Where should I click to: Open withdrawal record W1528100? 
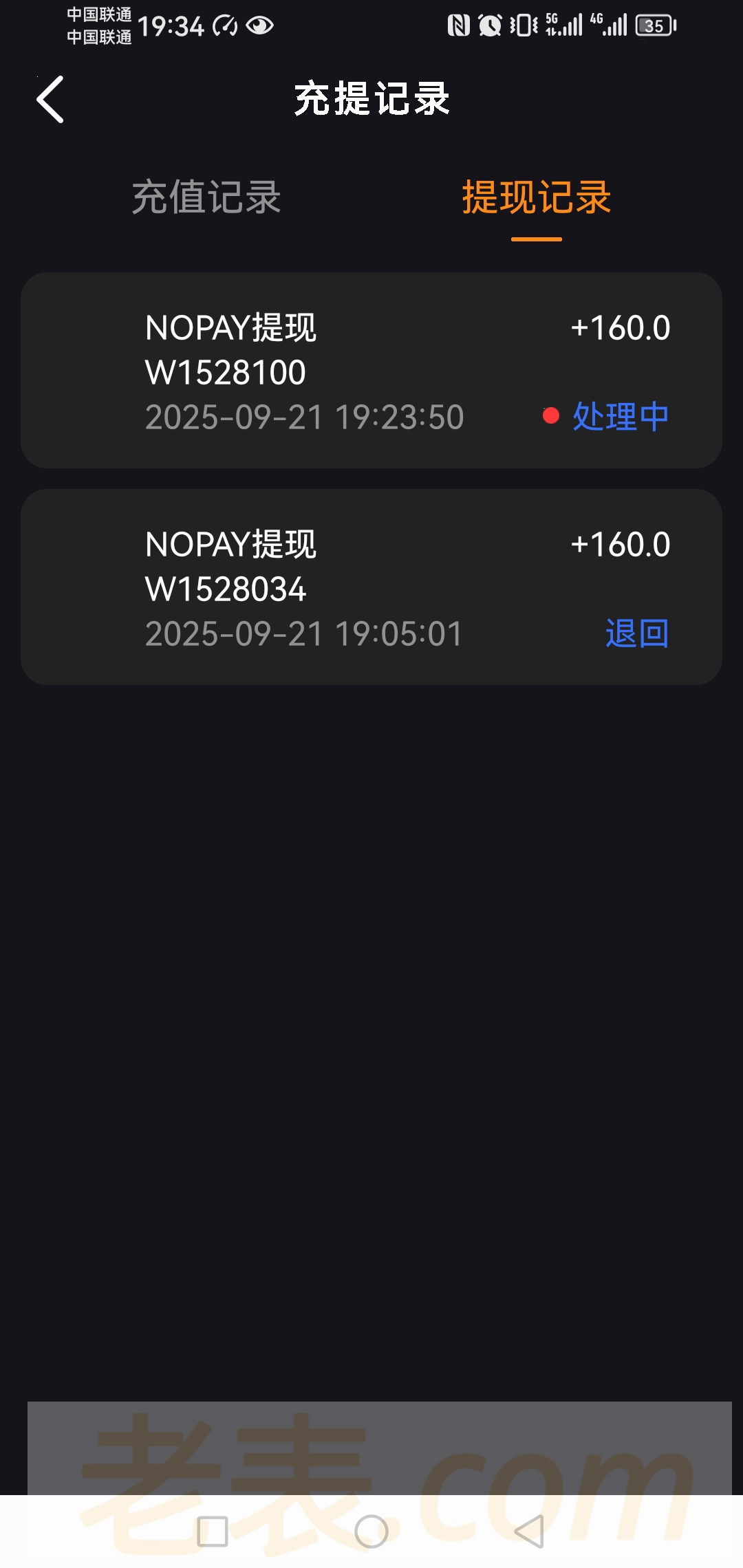pyautogui.click(x=371, y=371)
